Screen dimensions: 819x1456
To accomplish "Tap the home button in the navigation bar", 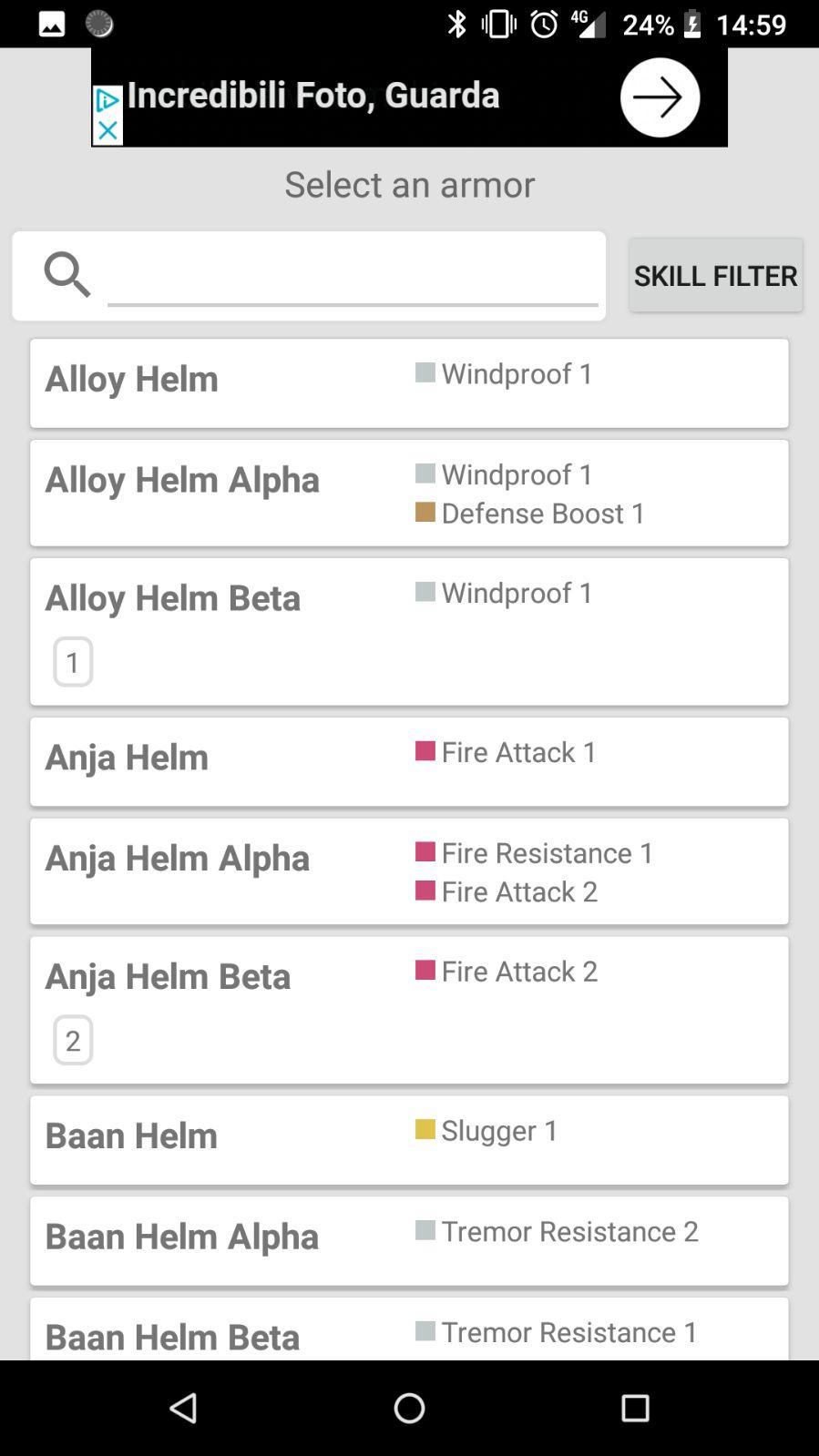I will point(409,1408).
